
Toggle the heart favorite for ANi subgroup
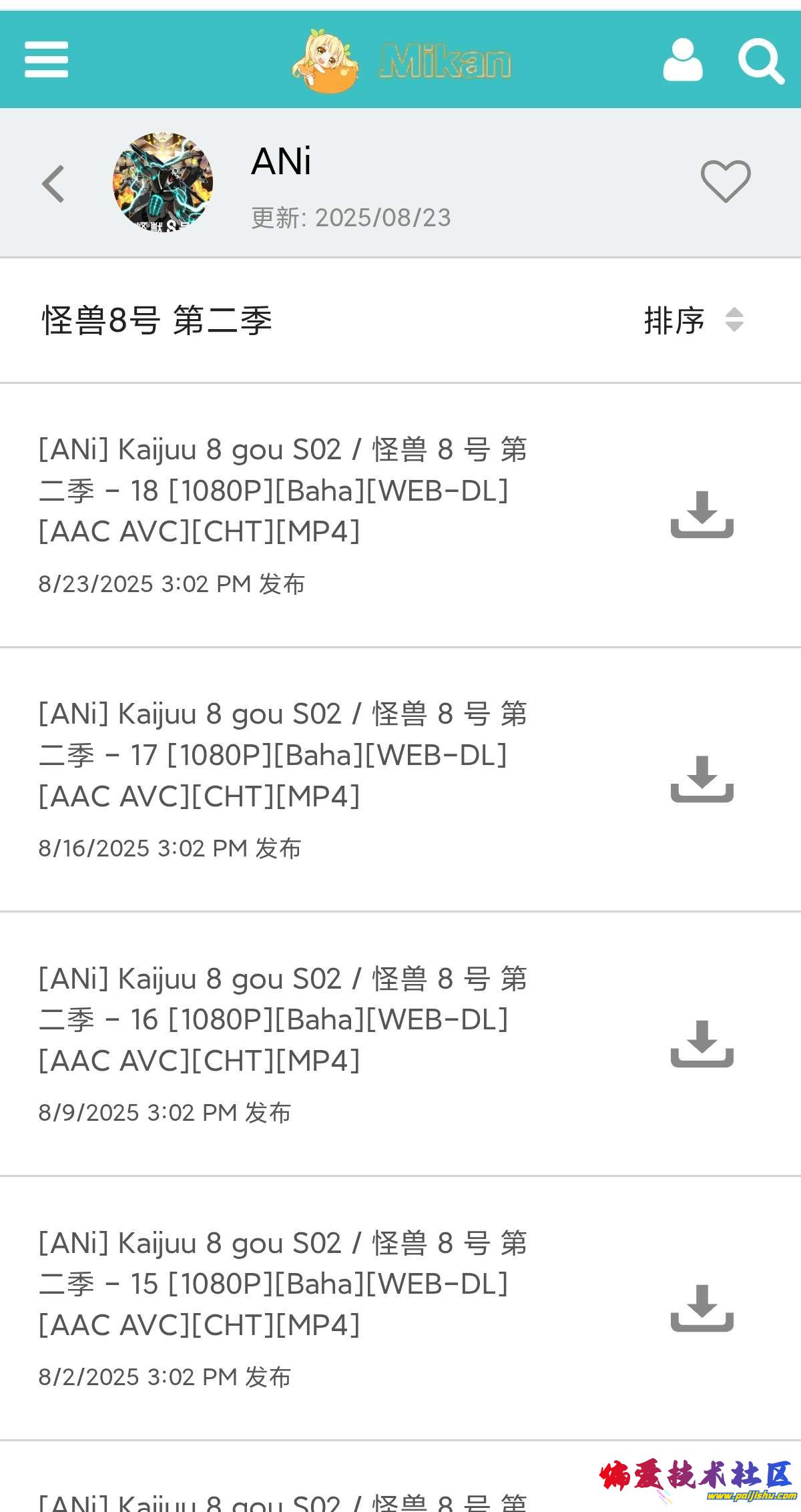[x=727, y=180]
